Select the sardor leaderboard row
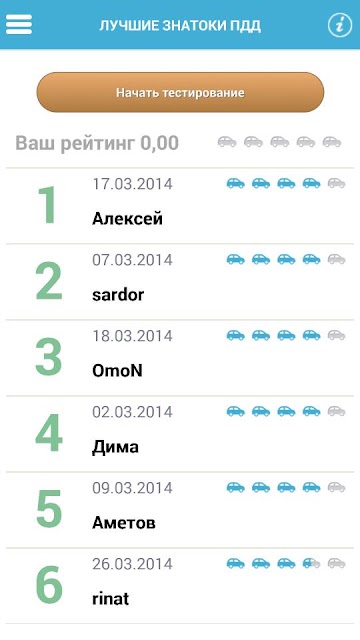The image size is (360, 640). pos(180,282)
